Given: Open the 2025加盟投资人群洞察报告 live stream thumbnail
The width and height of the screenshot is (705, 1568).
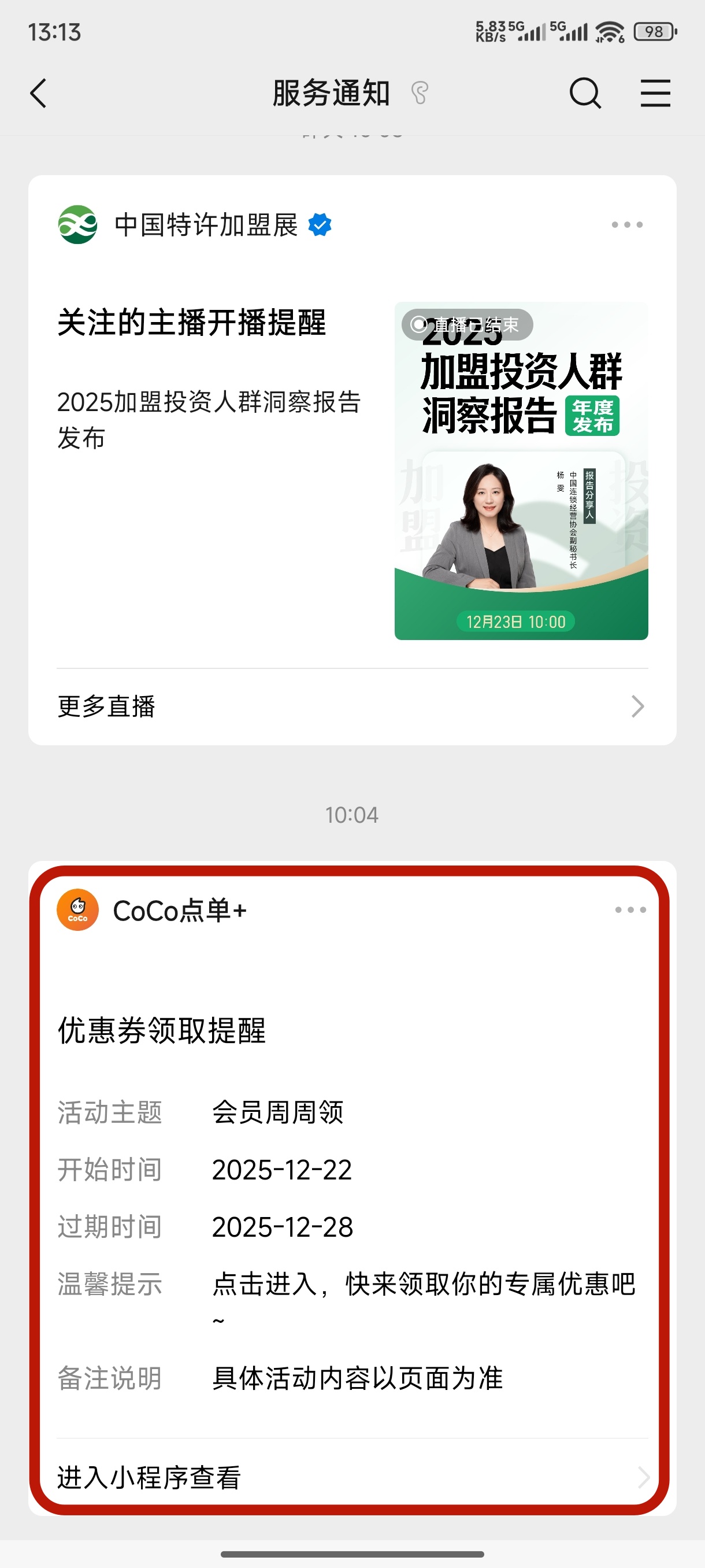Looking at the screenshot, I should pyautogui.click(x=521, y=471).
